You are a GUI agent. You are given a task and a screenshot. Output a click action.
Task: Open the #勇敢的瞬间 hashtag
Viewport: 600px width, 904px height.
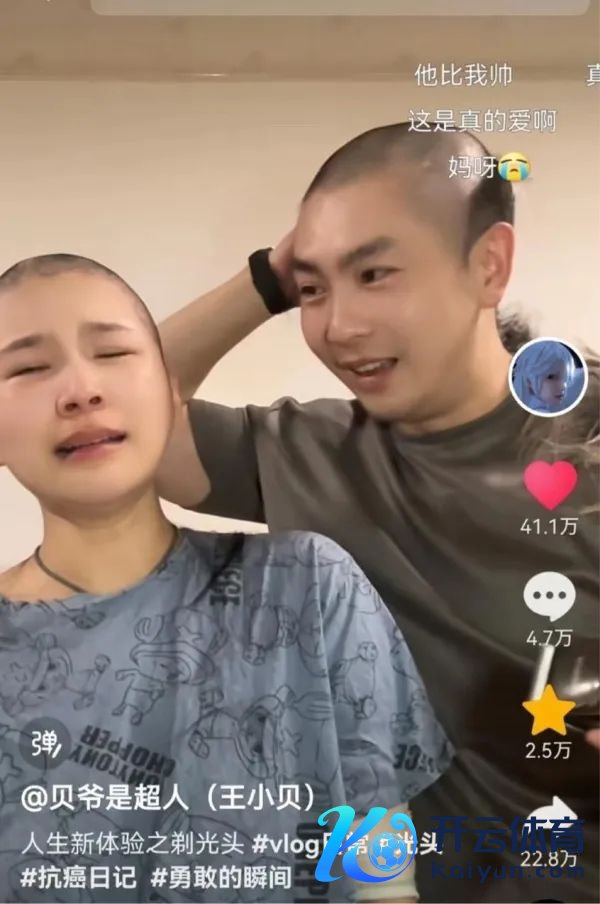pos(222,878)
